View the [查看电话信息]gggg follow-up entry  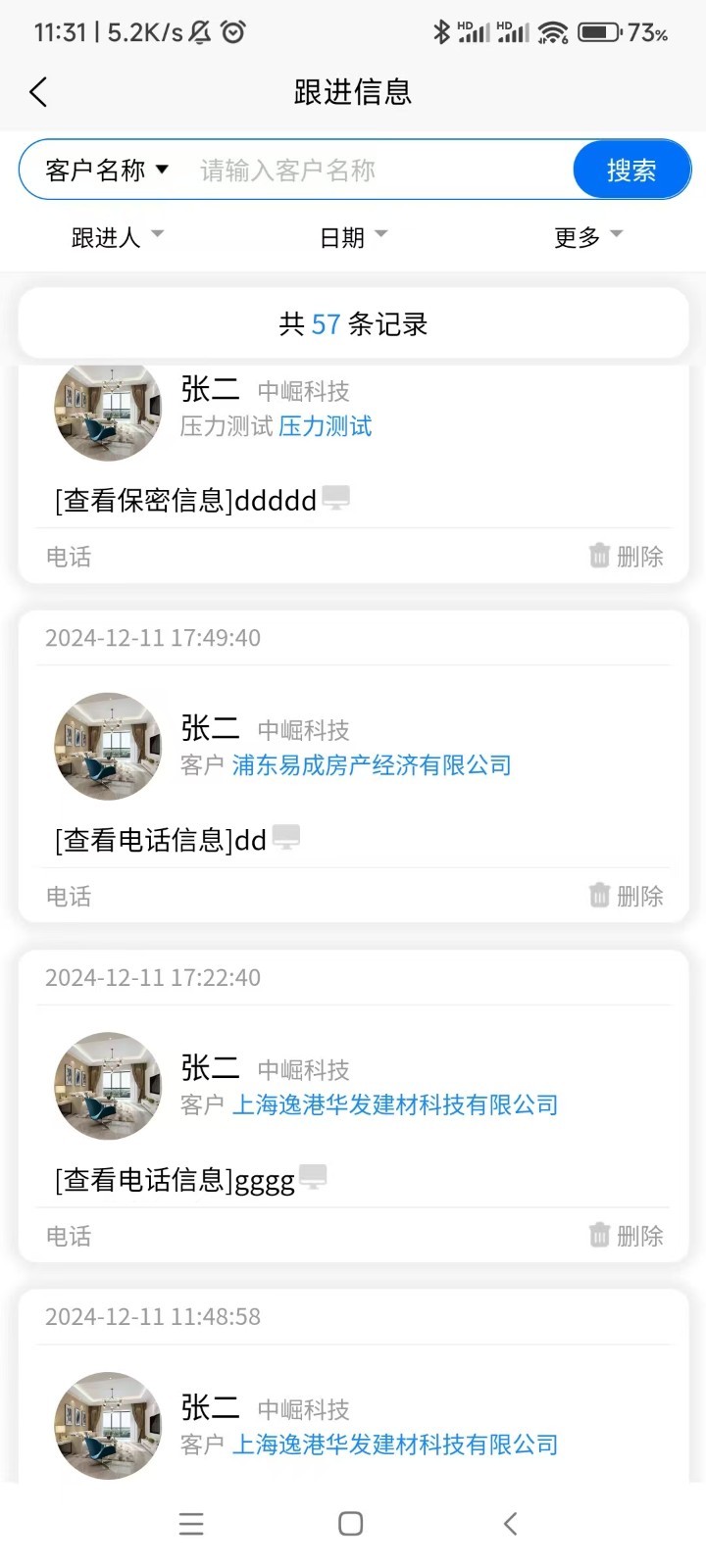pos(175,1180)
